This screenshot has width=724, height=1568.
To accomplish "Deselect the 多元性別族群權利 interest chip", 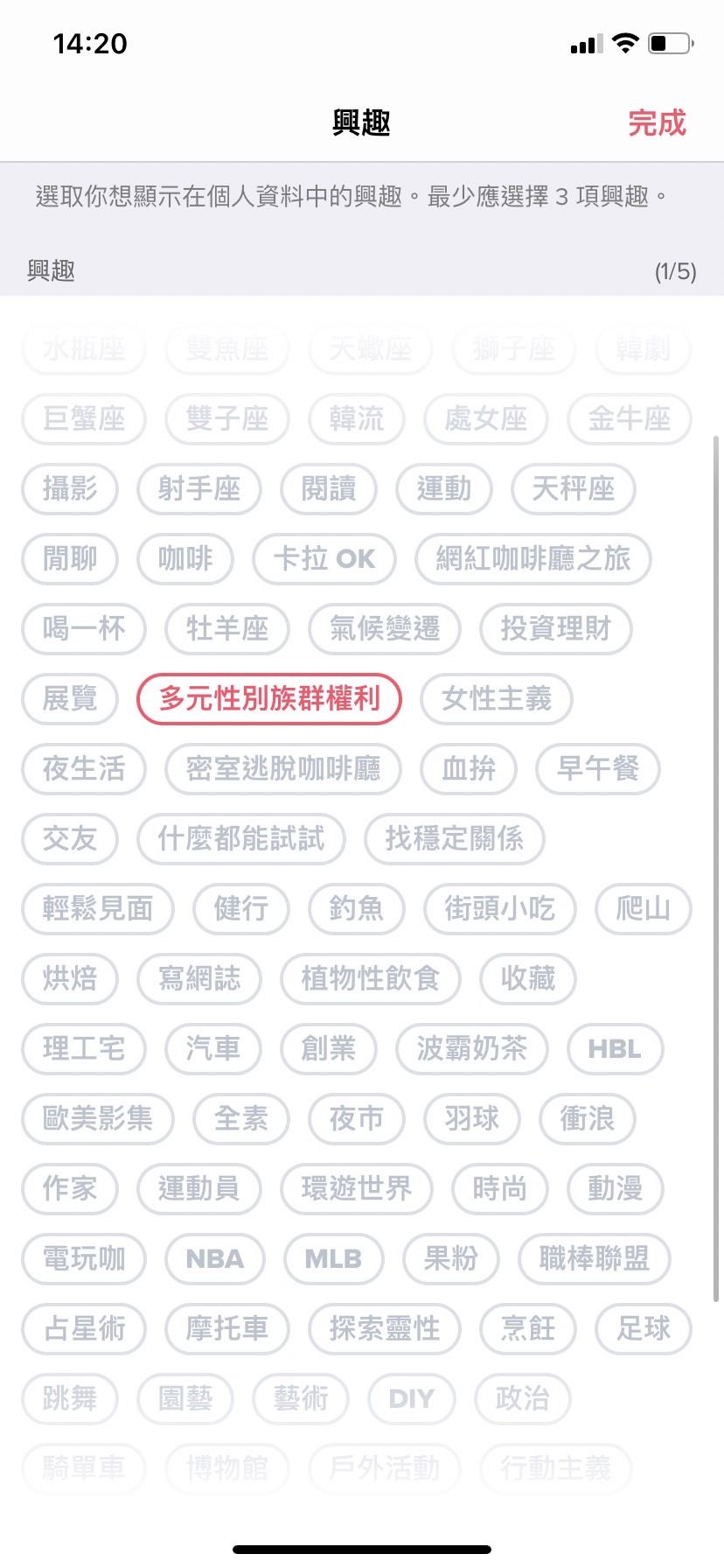I will click(x=269, y=698).
